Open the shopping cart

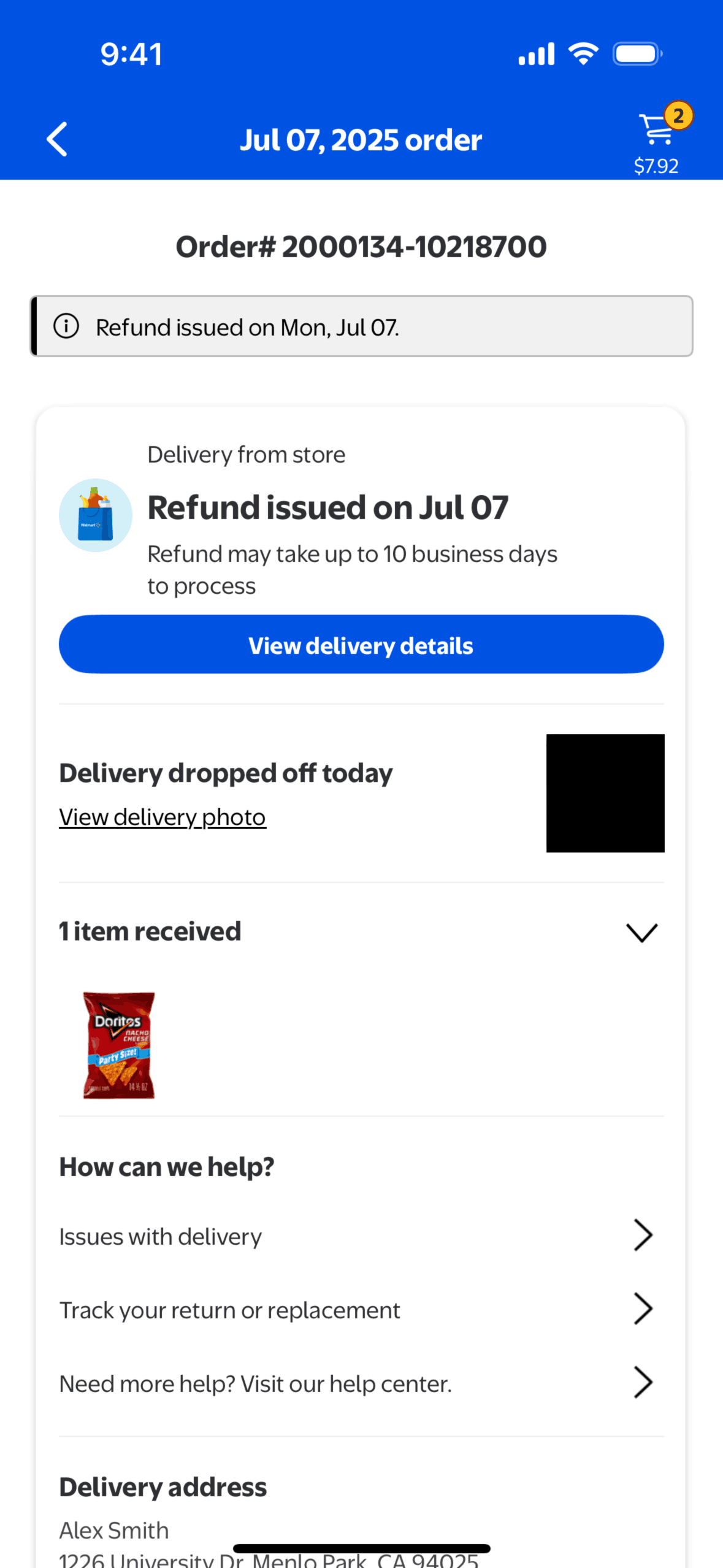657,130
